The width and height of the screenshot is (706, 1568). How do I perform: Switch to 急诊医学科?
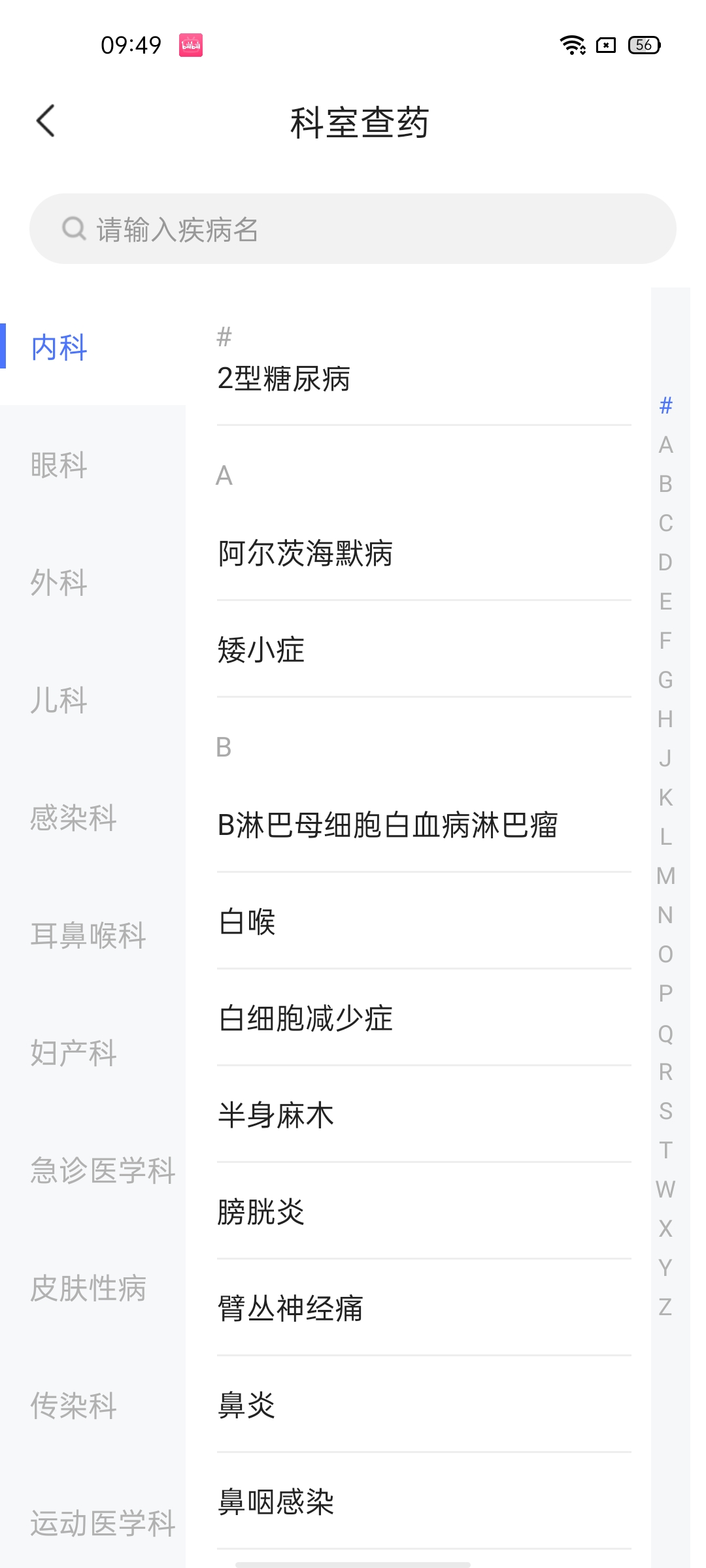tap(103, 1171)
